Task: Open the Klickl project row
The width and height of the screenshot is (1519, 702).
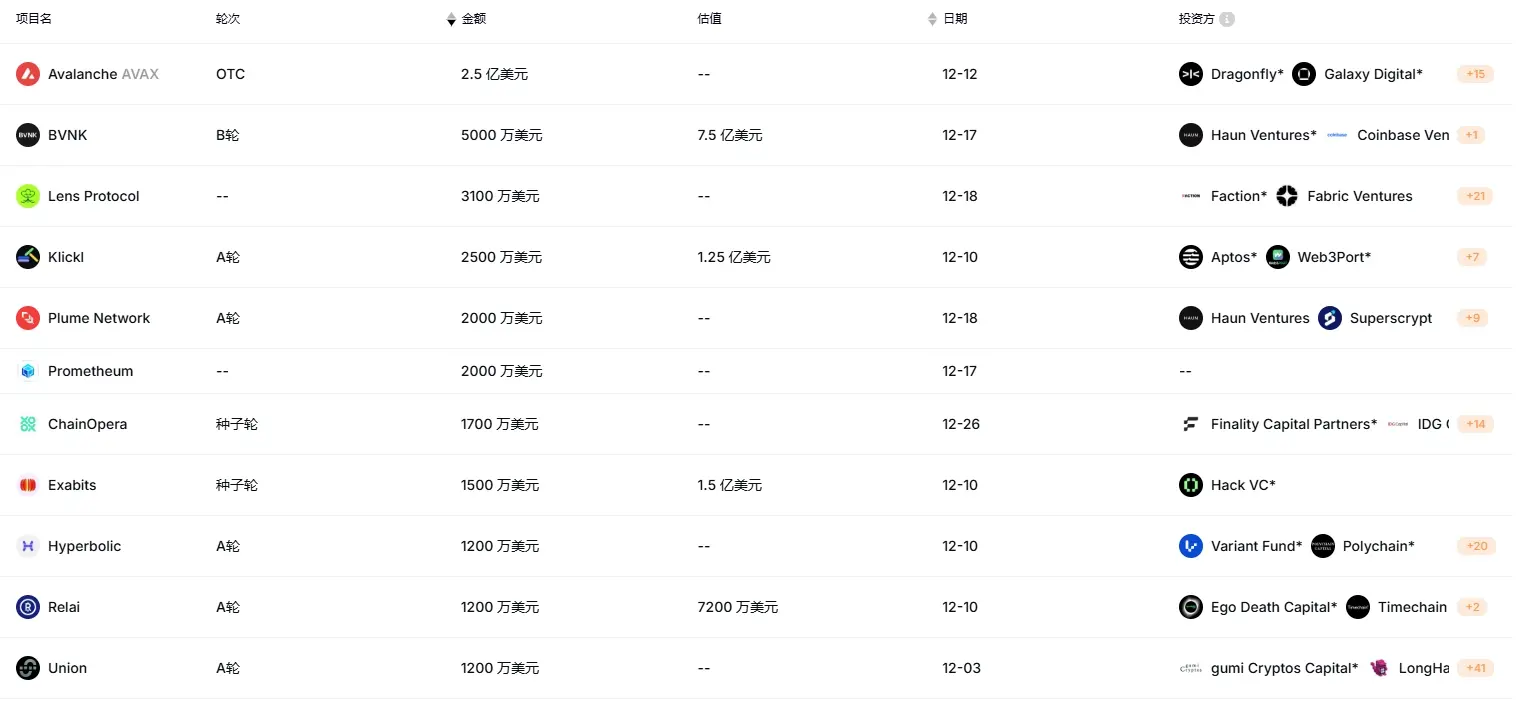Action: point(66,257)
